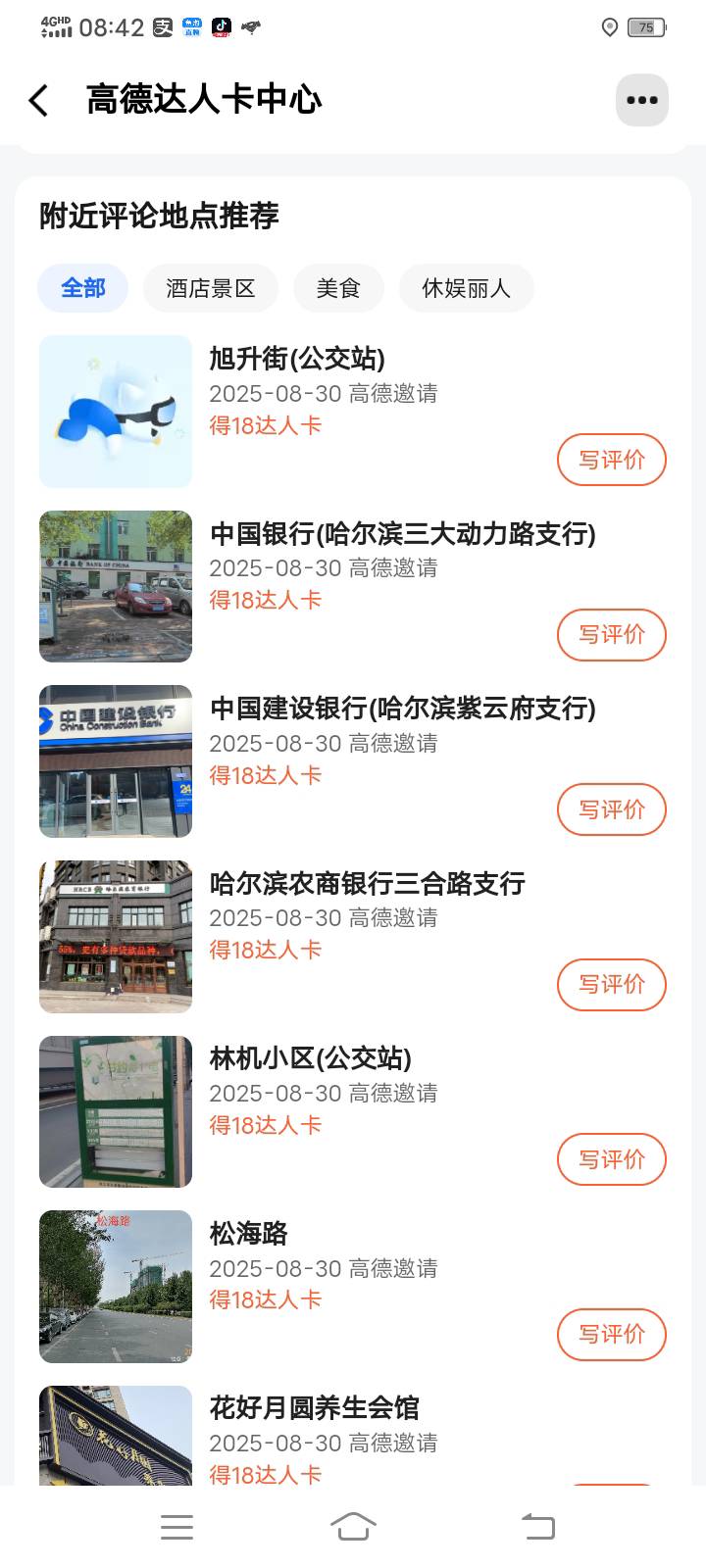
Task: Open the three-dot overflow menu
Action: click(x=642, y=100)
